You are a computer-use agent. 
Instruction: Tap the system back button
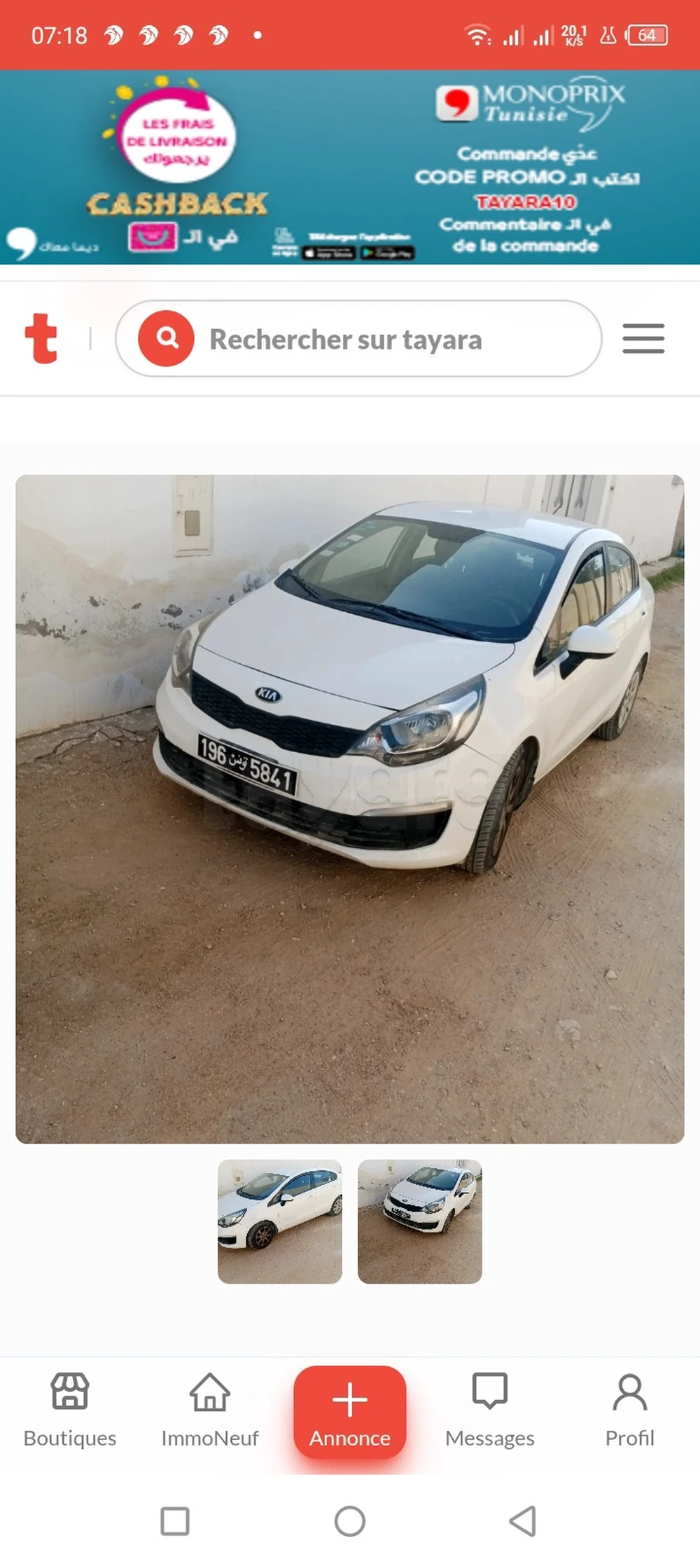click(x=523, y=1521)
